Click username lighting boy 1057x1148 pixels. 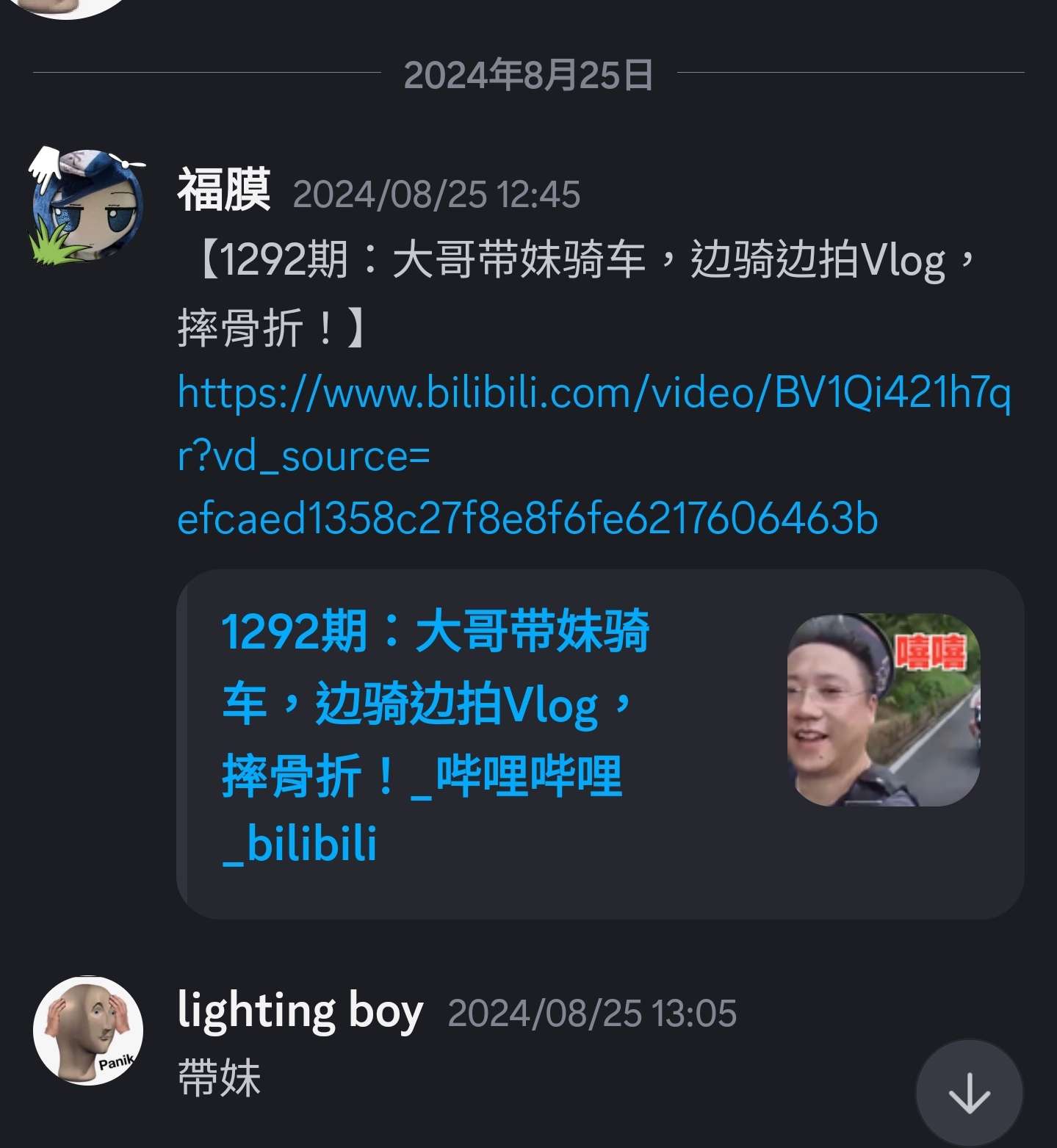tap(297, 1010)
